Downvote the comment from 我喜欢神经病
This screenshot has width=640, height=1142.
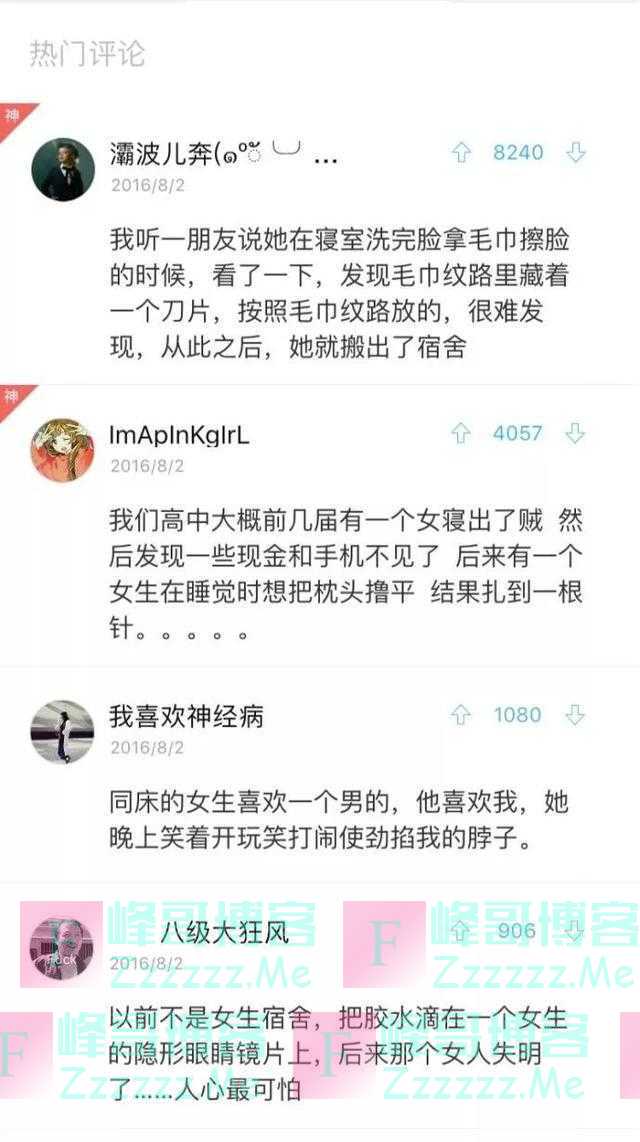click(576, 716)
